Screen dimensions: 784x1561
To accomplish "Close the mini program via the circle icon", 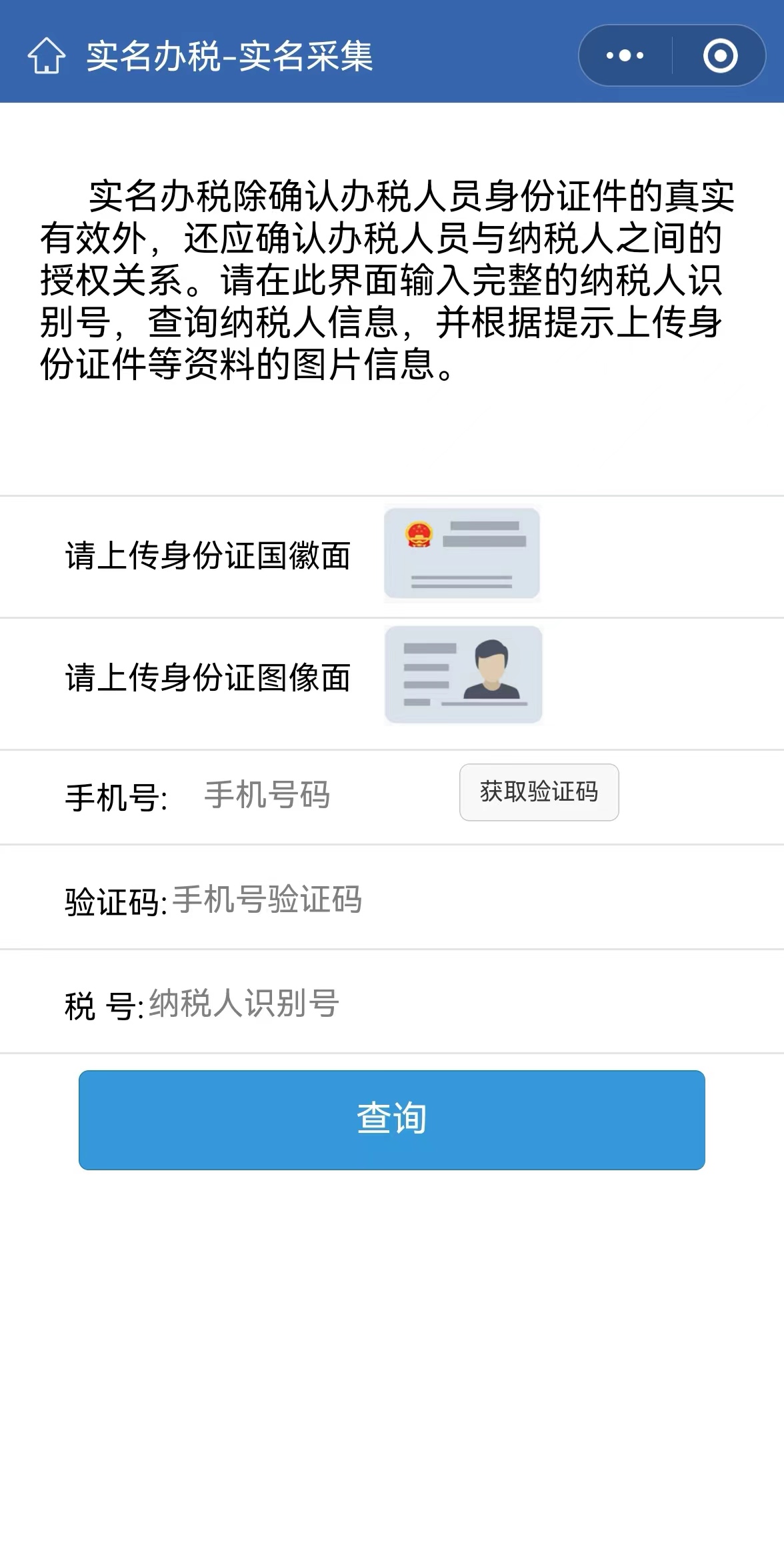I will [720, 55].
